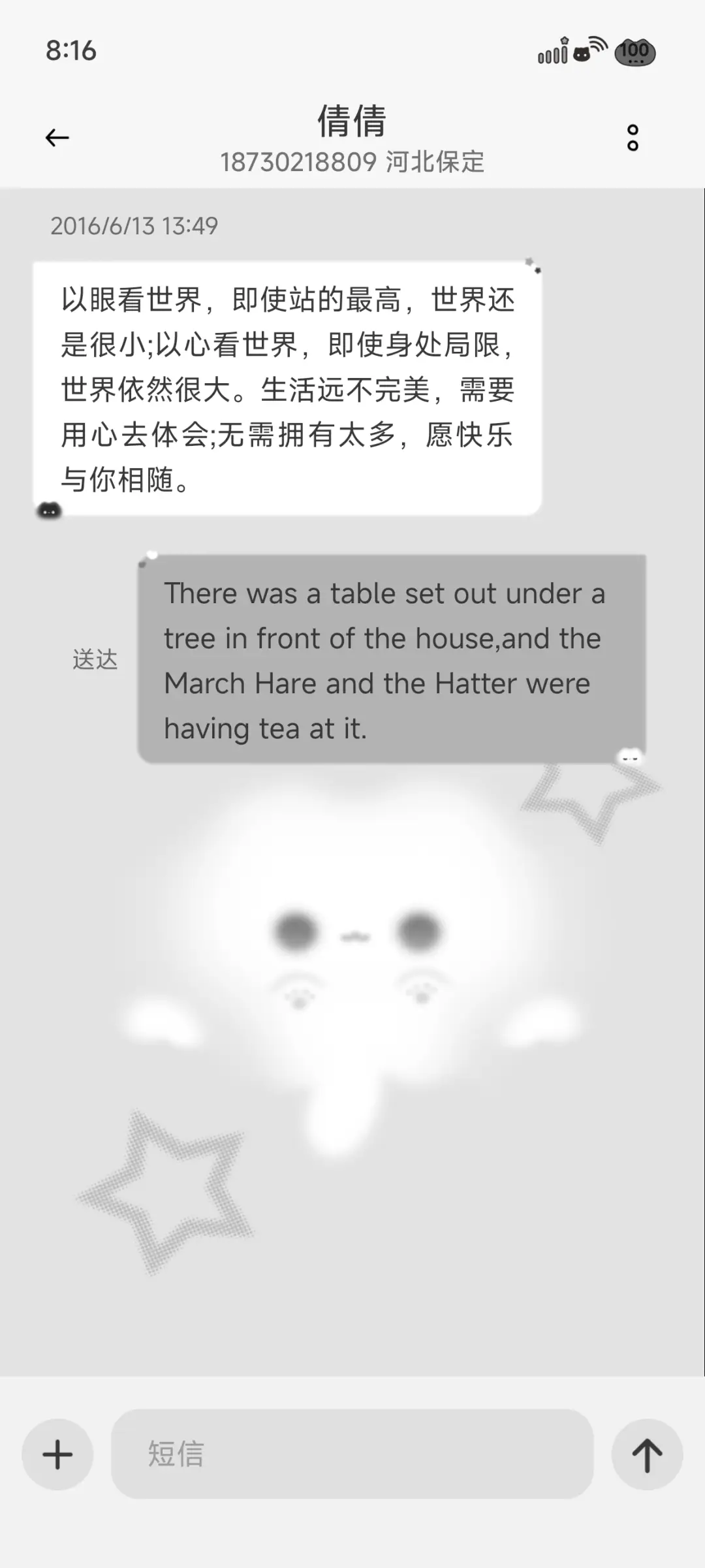Image resolution: width=705 pixels, height=1568 pixels.
Task: Tap the cat avatar on sent message bubble
Action: point(628,755)
